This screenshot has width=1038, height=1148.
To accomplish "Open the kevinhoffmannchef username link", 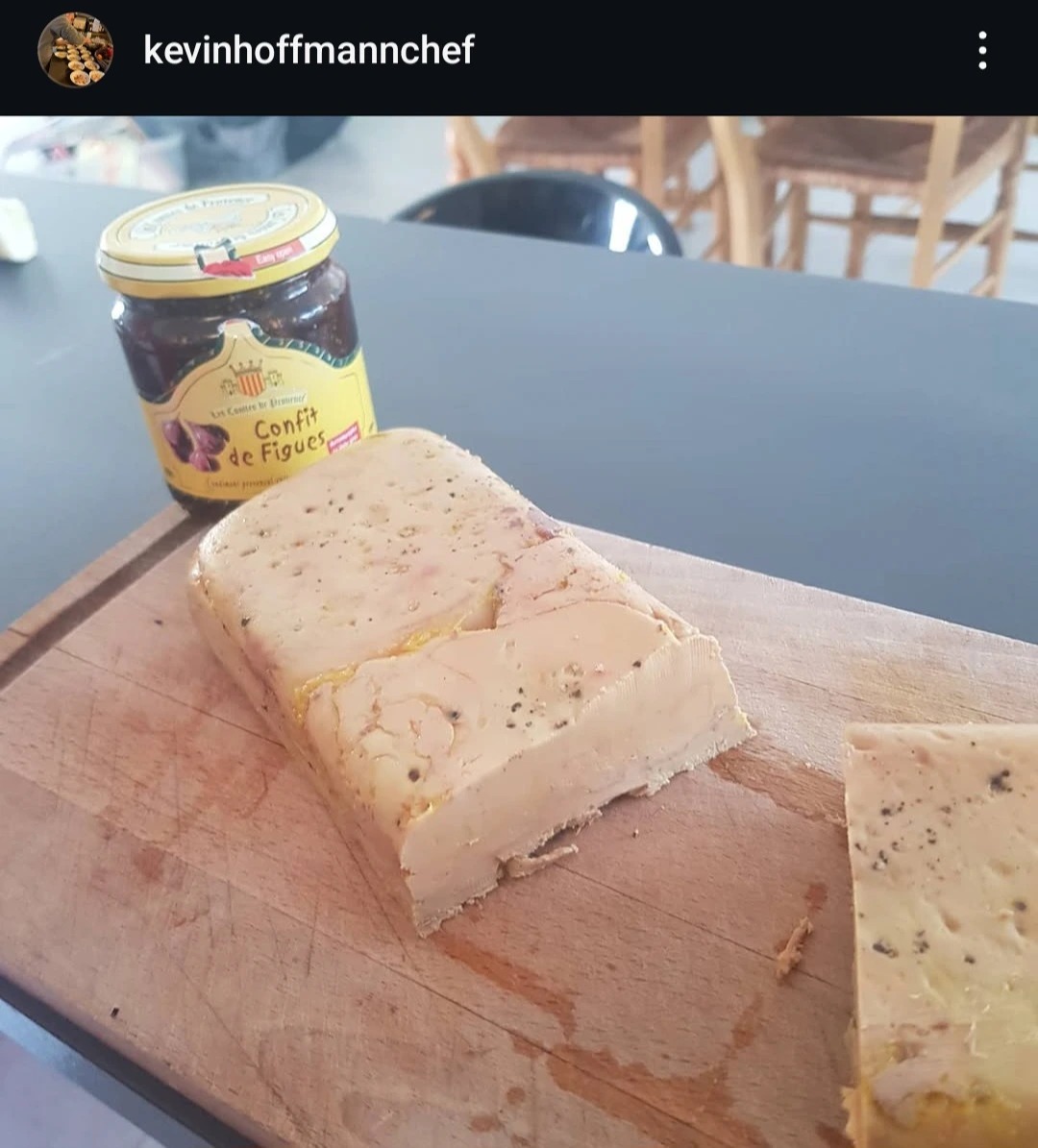I will point(309,50).
